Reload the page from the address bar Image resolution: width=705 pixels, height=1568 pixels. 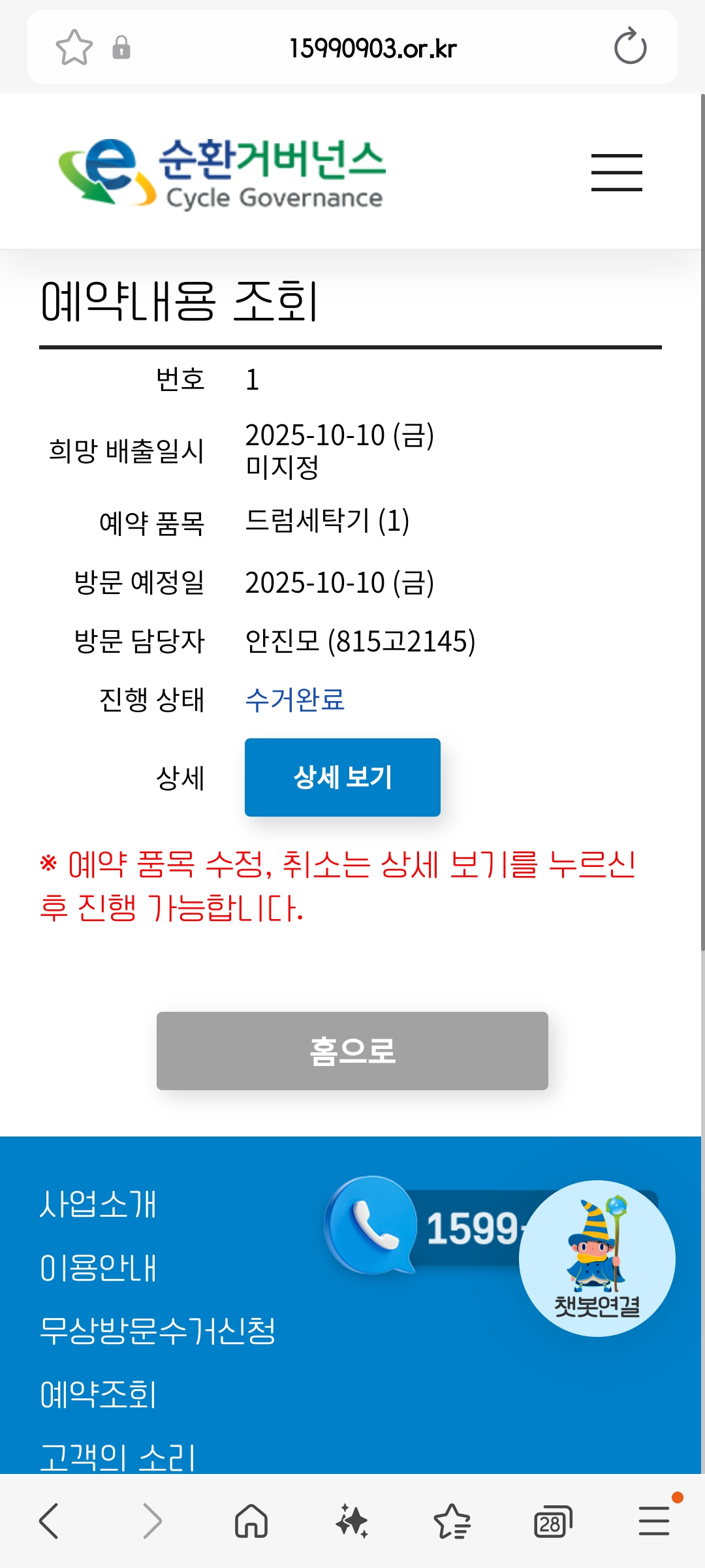(630, 47)
